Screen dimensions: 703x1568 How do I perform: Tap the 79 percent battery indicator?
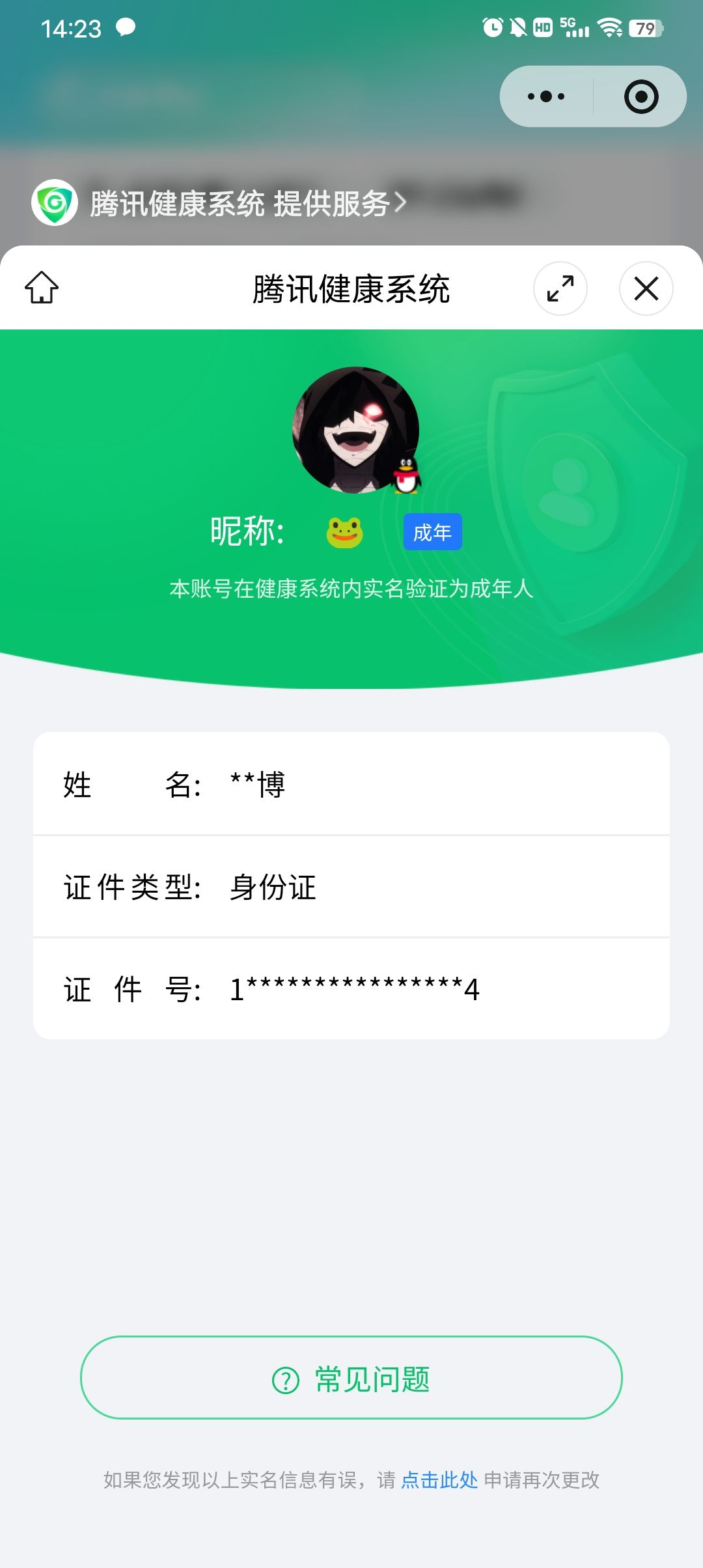[x=644, y=29]
